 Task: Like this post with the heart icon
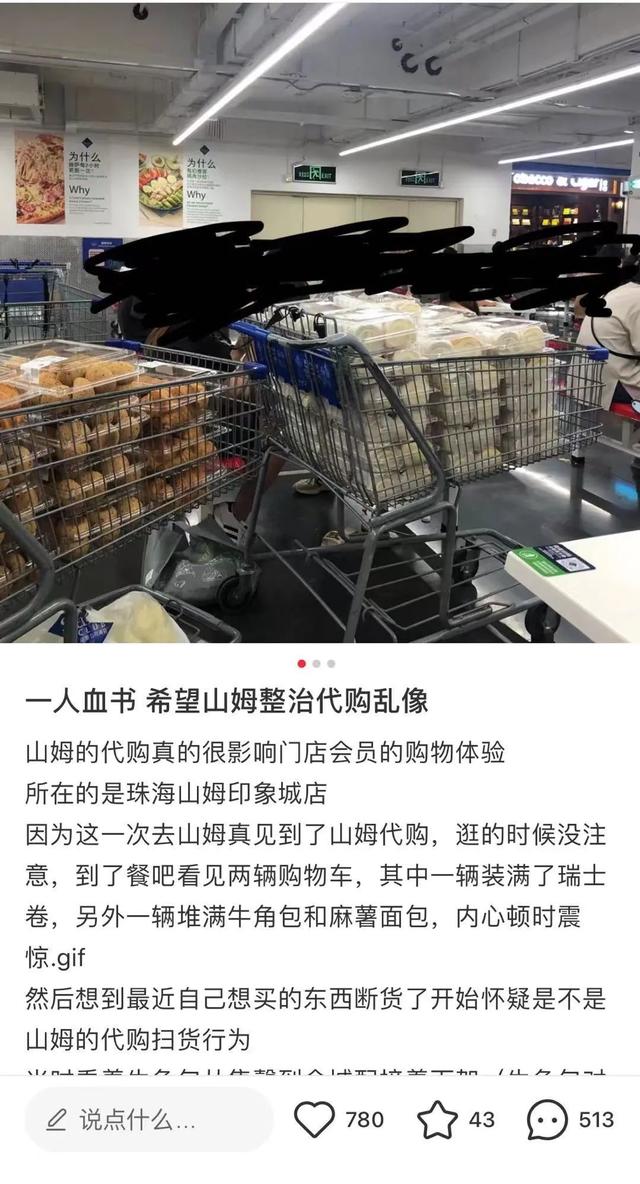(314, 1119)
